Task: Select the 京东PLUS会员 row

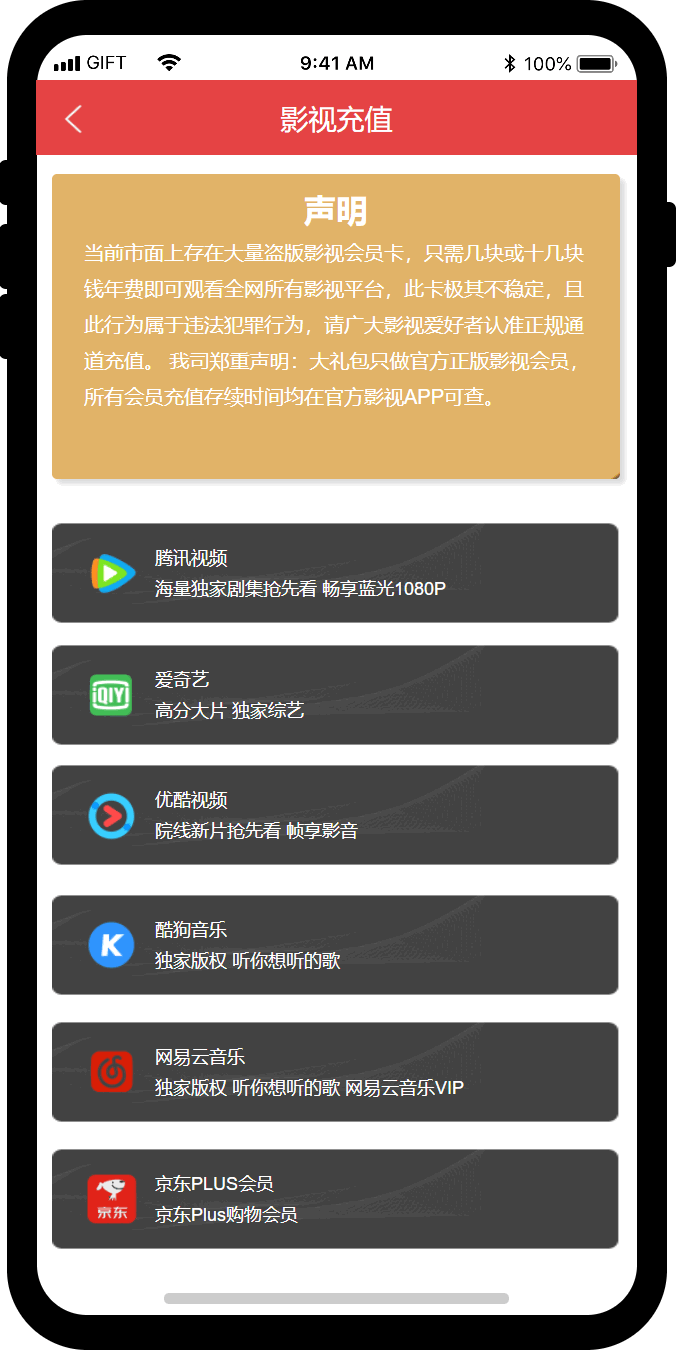Action: coord(335,1199)
